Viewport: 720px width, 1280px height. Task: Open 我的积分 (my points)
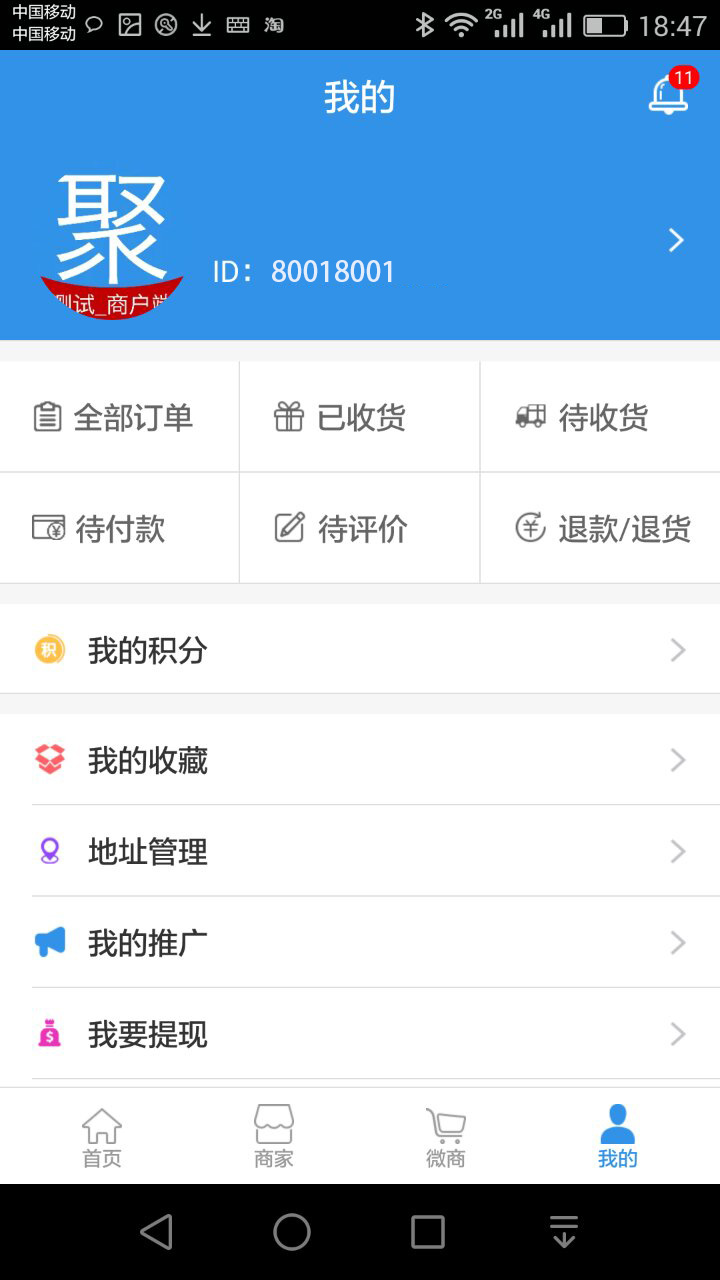tap(360, 650)
